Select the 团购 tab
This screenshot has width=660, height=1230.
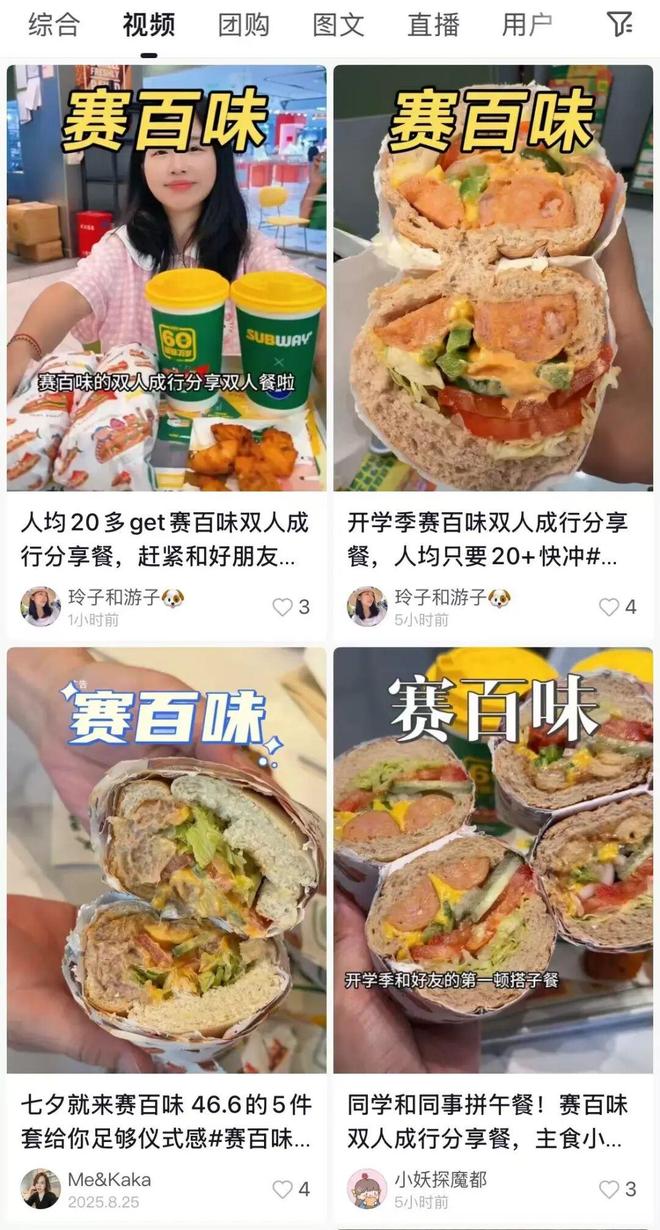(243, 25)
